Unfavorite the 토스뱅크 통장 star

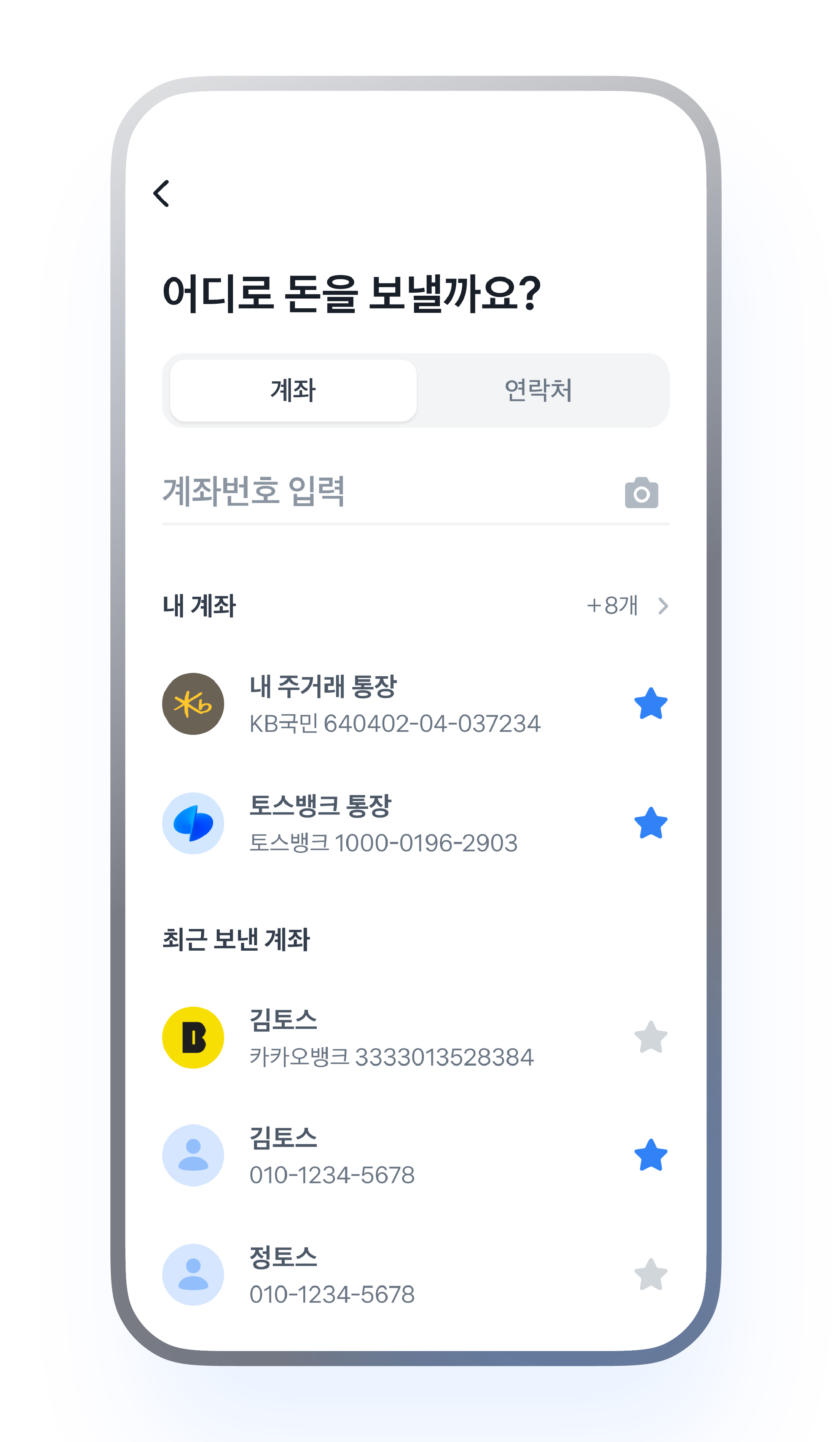pyautogui.click(x=651, y=823)
